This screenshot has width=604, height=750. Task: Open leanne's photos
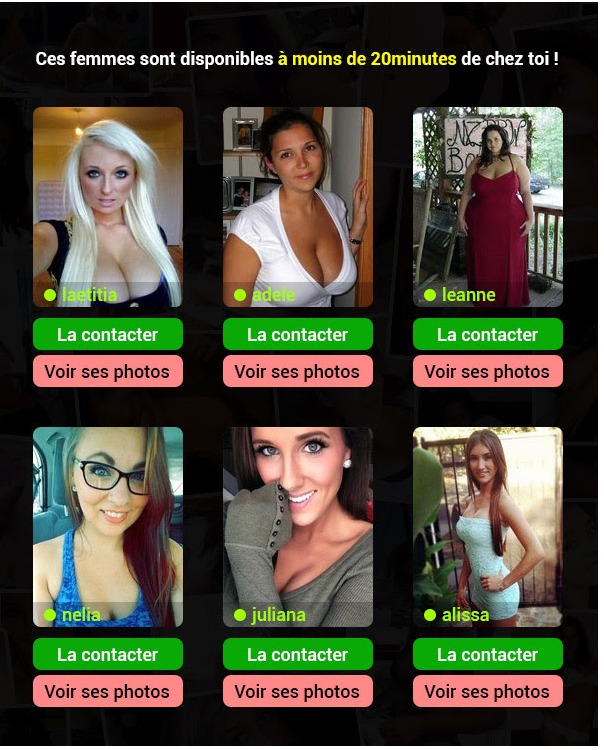coord(488,371)
